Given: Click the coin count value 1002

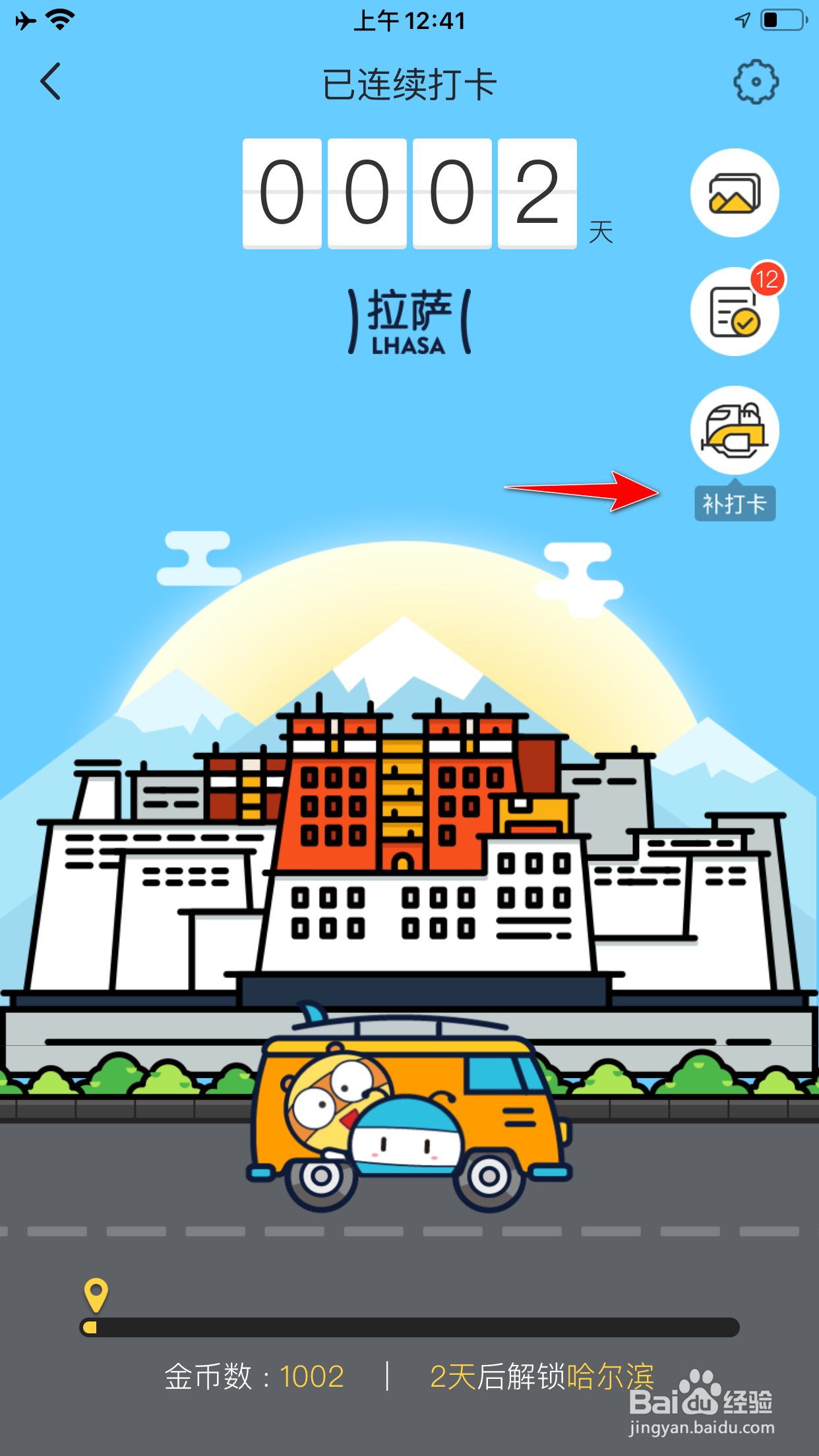Looking at the screenshot, I should 311,1378.
